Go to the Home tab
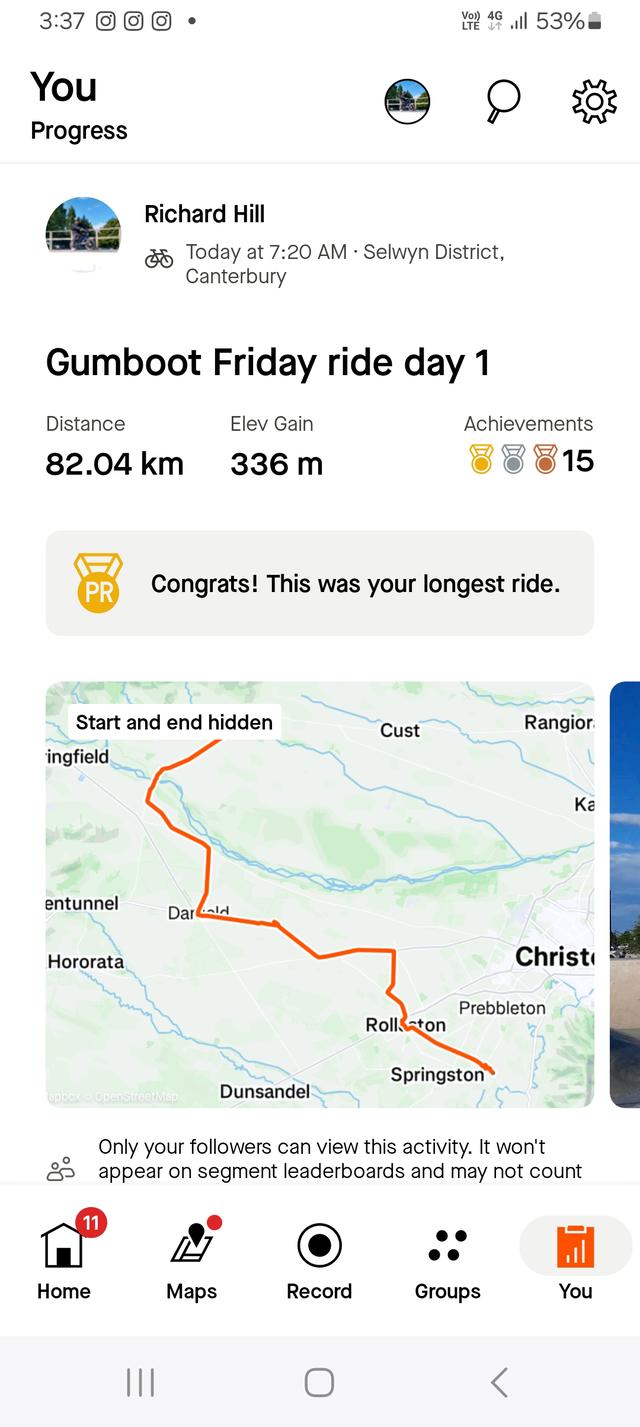640x1427 pixels. [x=64, y=1260]
